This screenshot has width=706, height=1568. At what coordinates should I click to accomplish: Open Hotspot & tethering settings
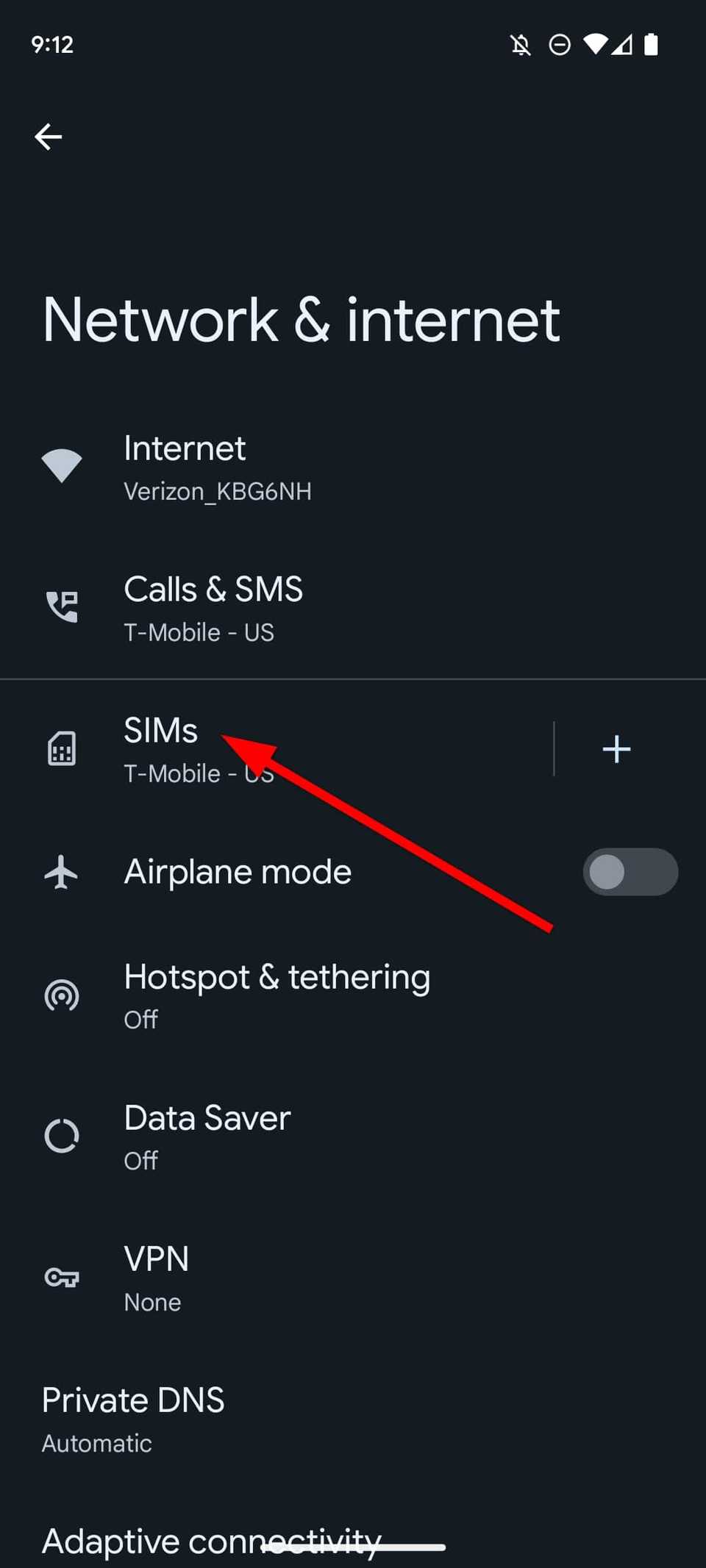277,995
